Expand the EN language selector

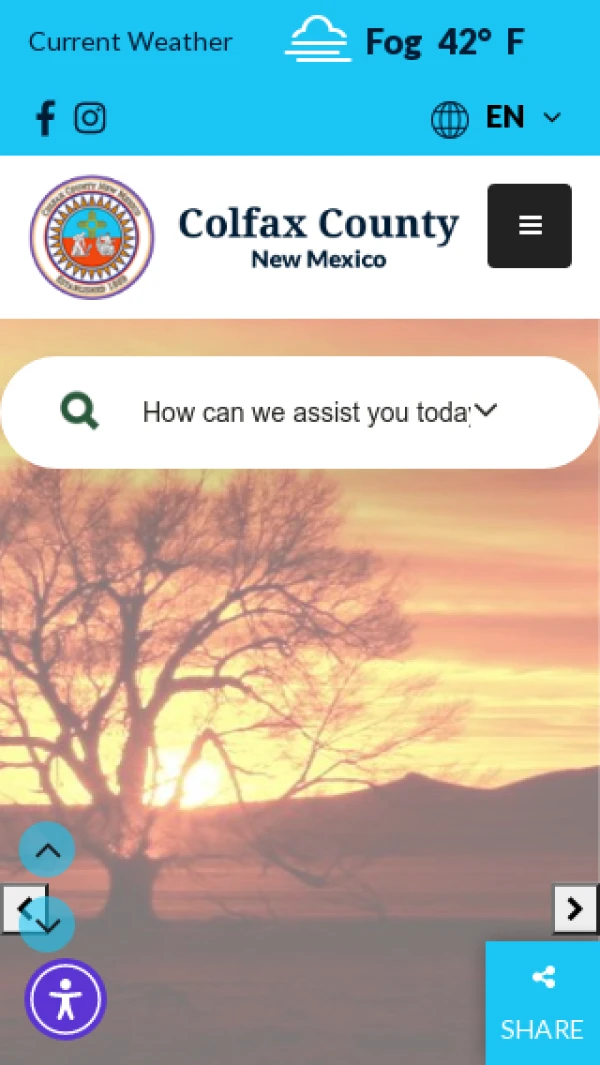pyautogui.click(x=497, y=118)
